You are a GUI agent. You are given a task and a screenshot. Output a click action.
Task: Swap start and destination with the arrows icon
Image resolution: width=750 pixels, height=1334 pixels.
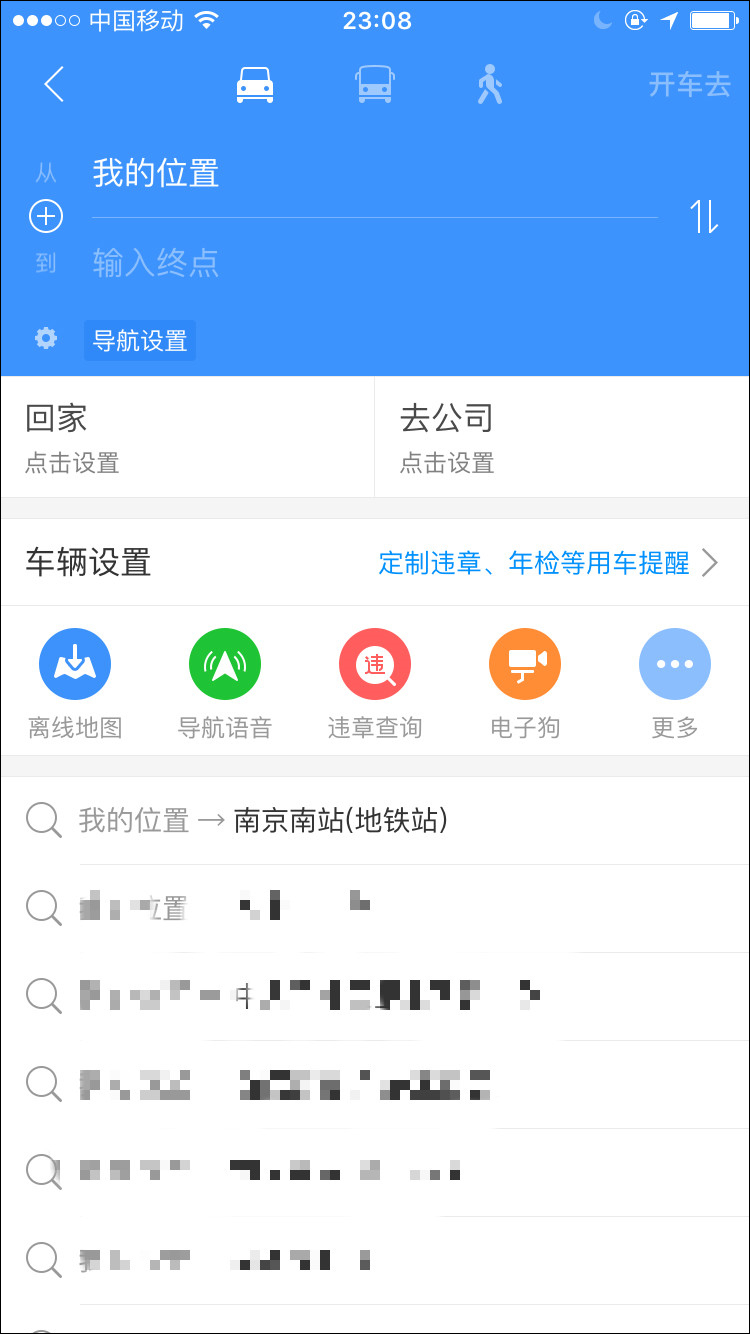tap(706, 217)
